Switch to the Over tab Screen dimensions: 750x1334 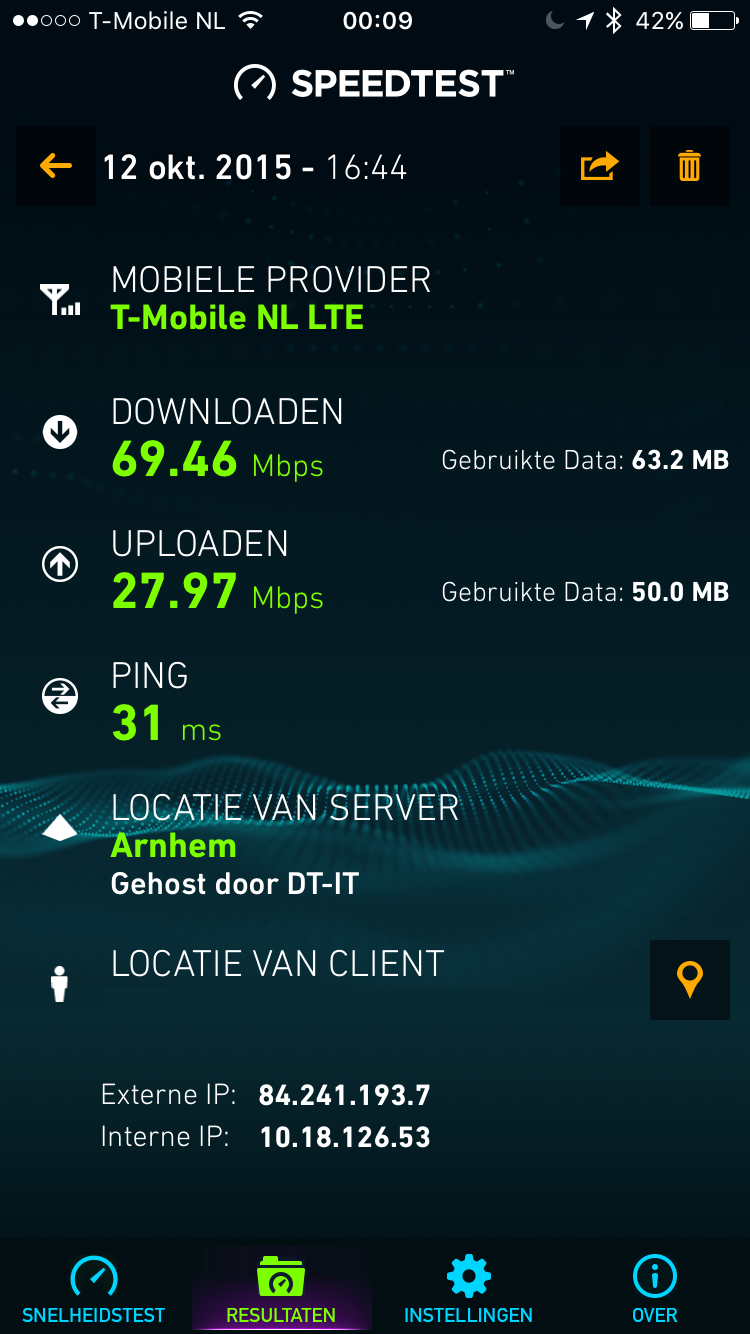click(x=655, y=1288)
